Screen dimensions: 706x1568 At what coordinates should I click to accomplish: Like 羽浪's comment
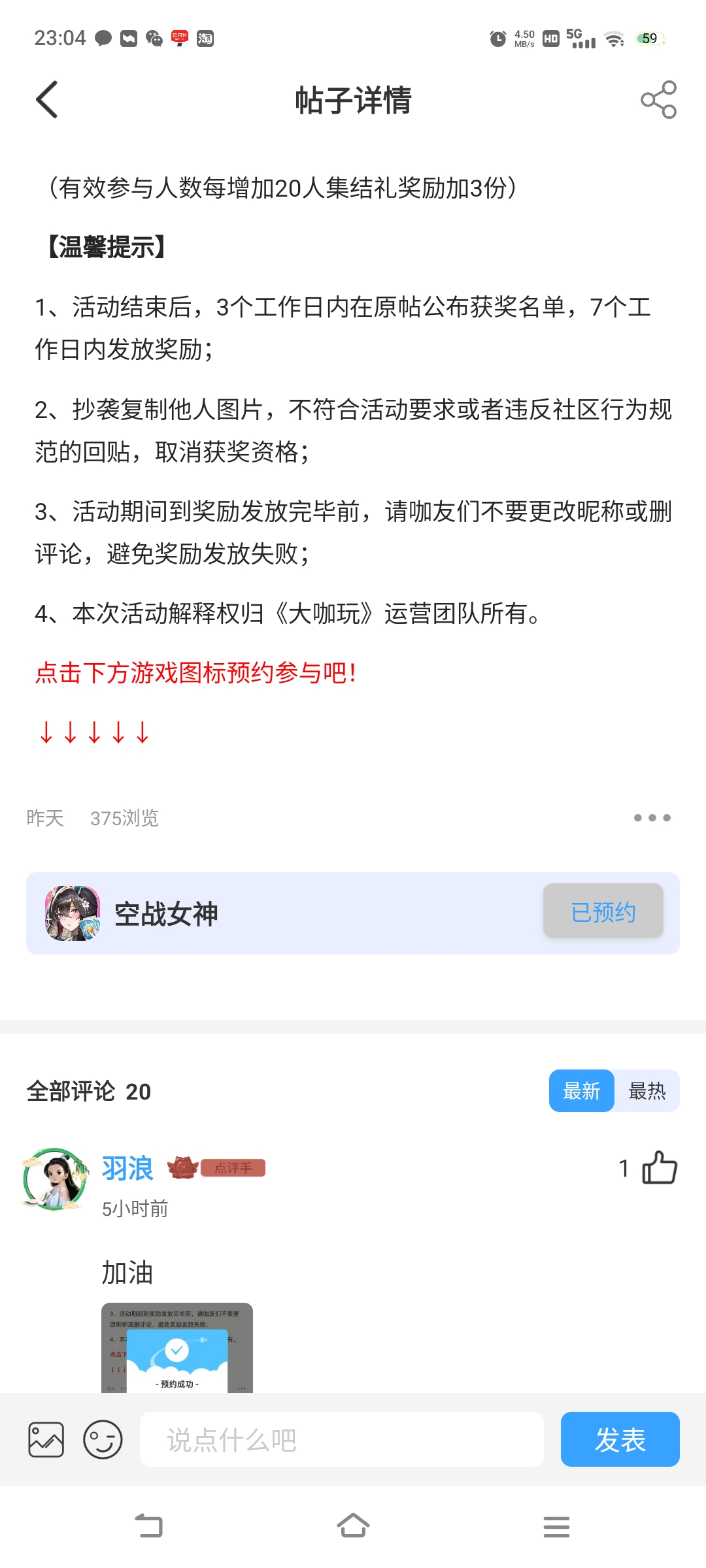[x=659, y=1168]
